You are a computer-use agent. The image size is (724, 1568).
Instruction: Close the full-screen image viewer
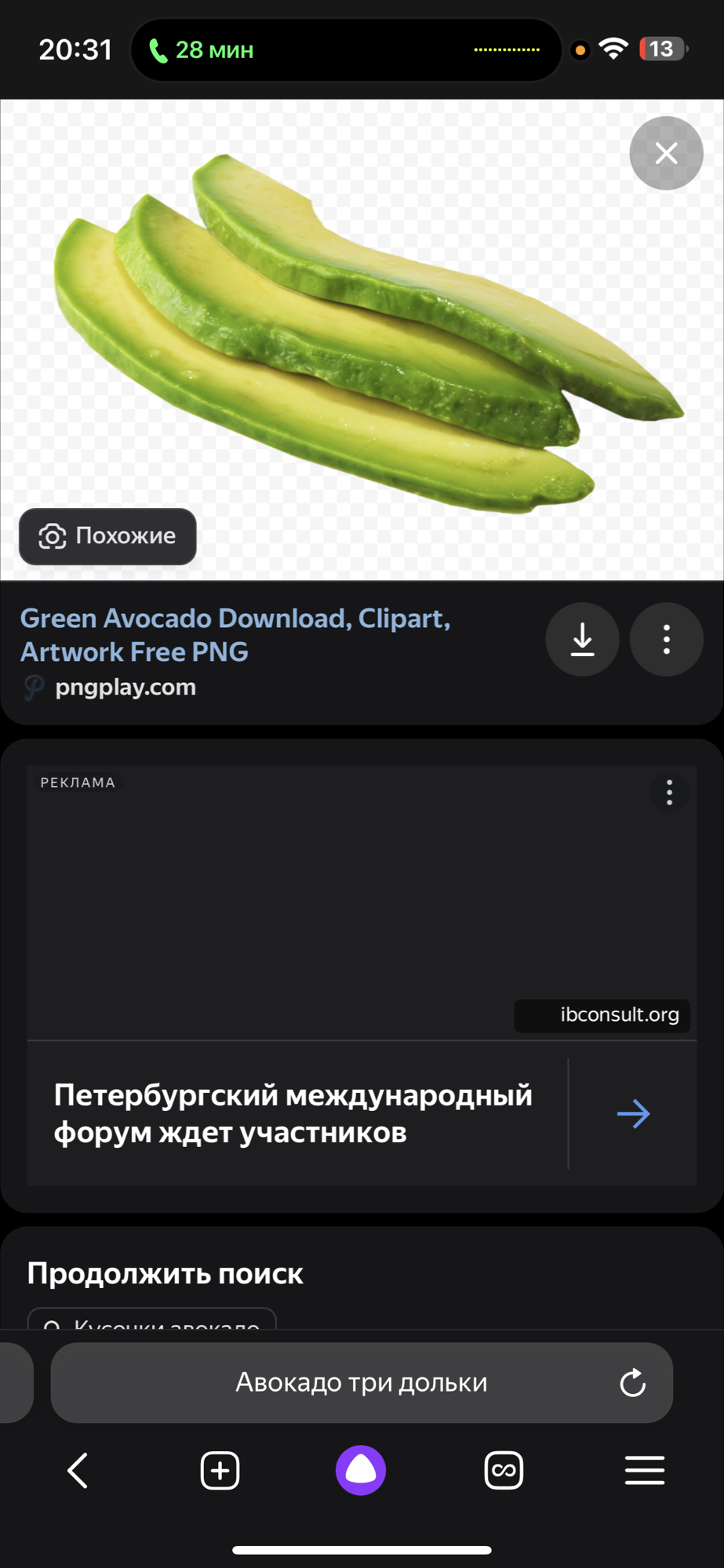(x=665, y=153)
